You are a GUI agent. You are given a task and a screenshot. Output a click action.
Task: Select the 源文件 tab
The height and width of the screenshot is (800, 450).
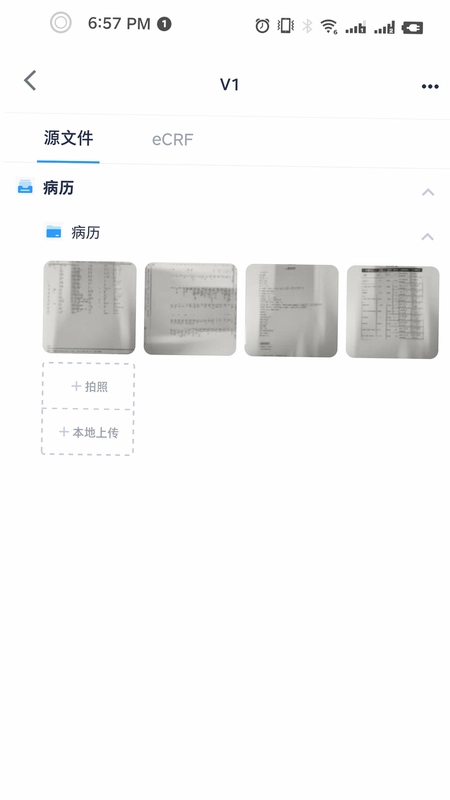tap(68, 138)
